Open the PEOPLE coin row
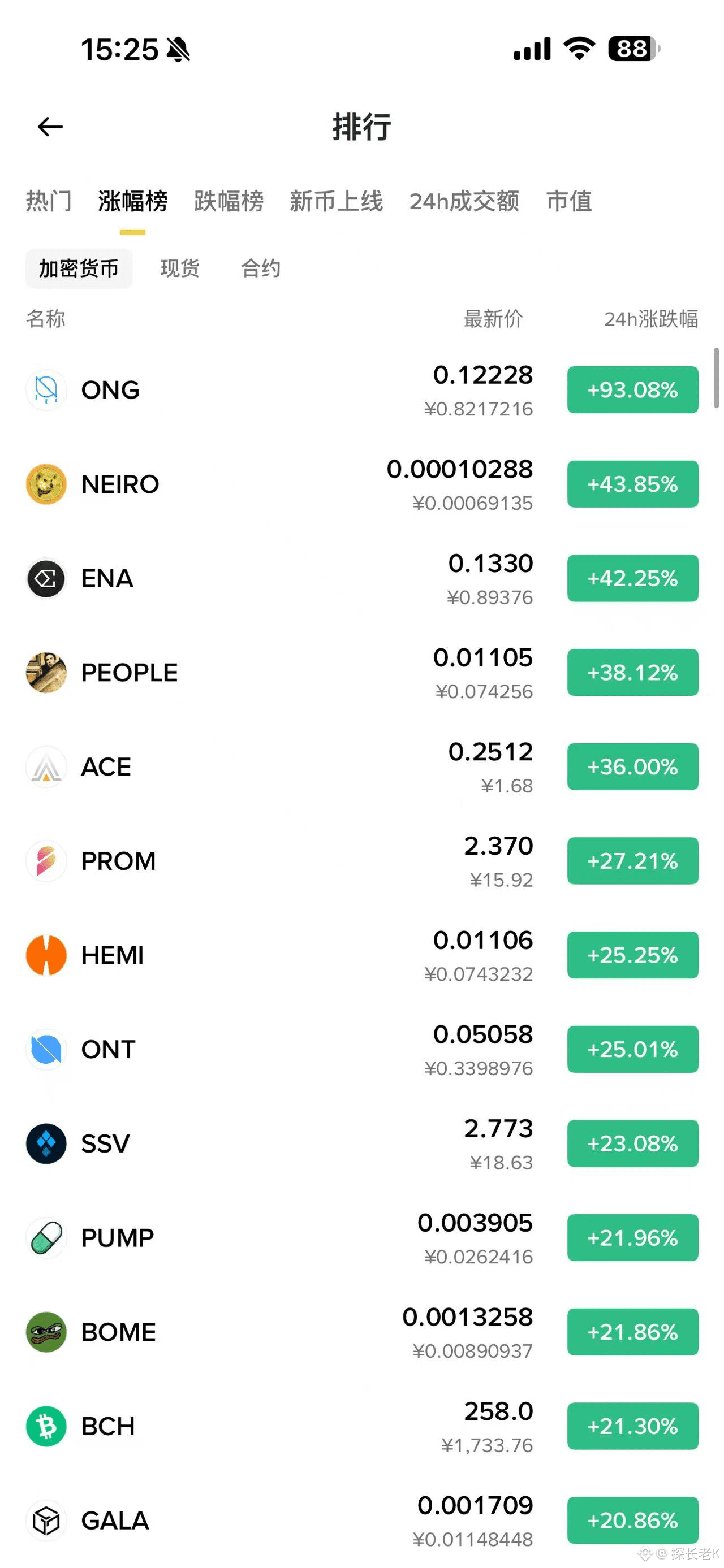Viewport: 724px width, 1568px height. click(361, 673)
